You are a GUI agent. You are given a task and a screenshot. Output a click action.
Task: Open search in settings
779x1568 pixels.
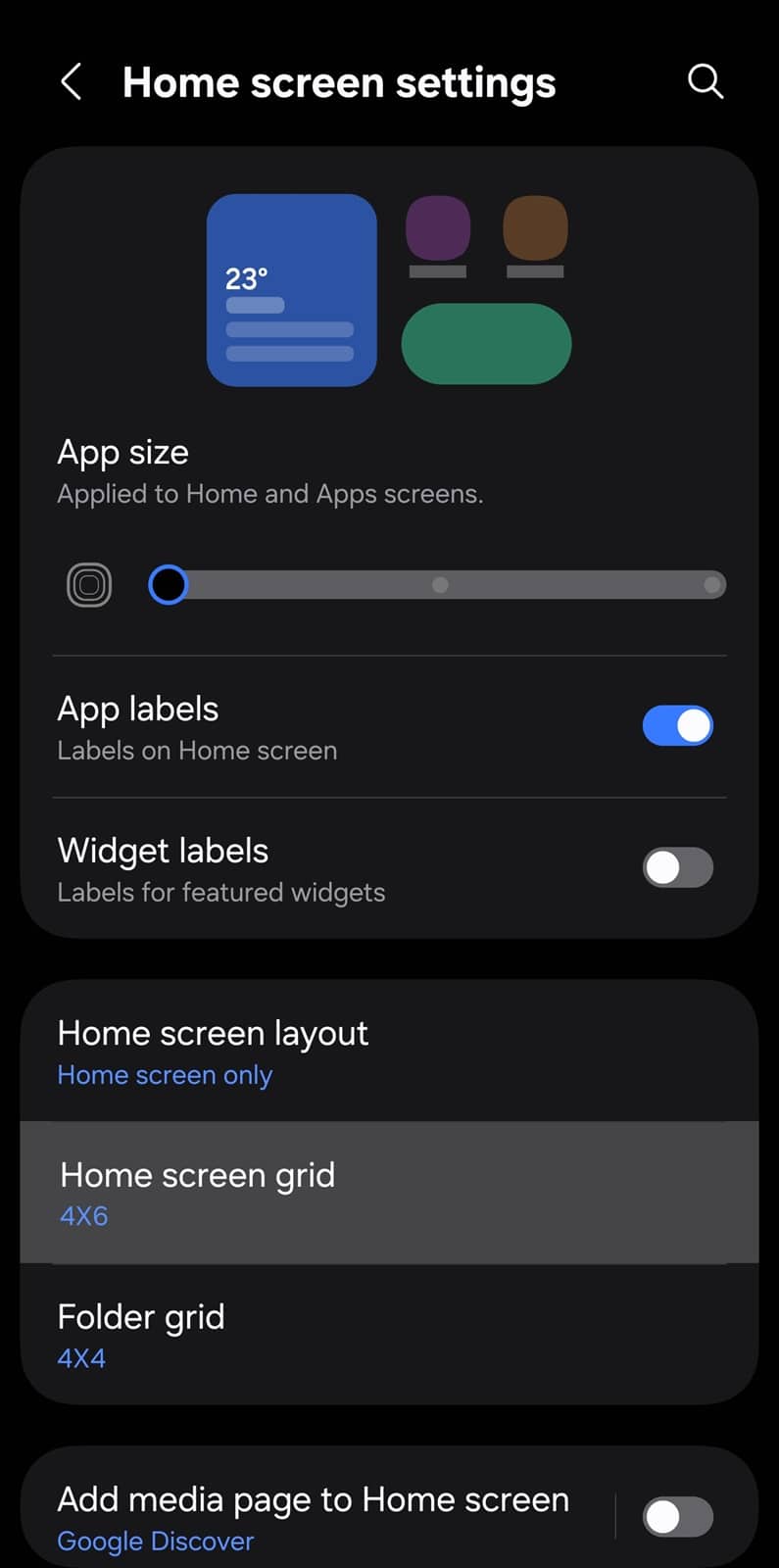pos(705,82)
